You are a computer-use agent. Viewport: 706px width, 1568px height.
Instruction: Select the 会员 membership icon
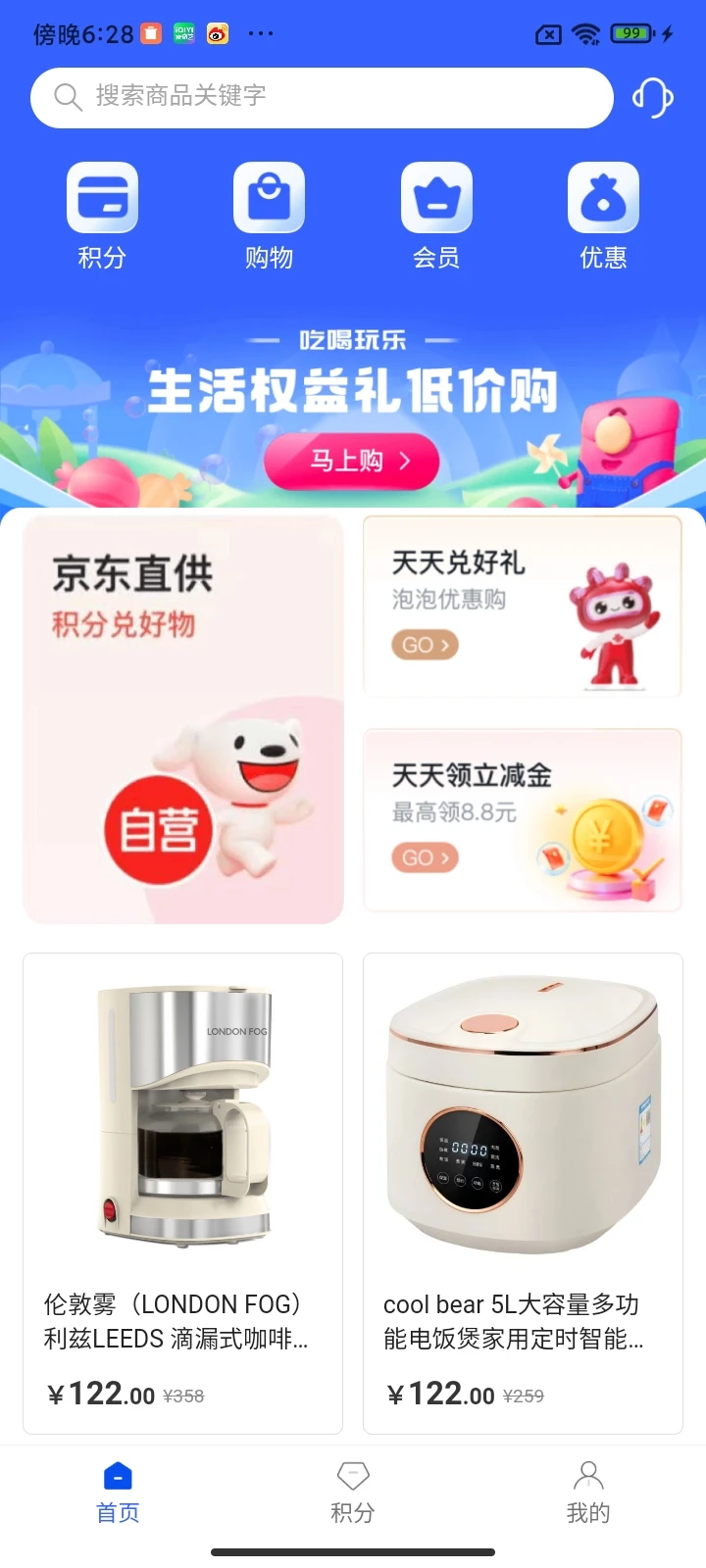[436, 199]
